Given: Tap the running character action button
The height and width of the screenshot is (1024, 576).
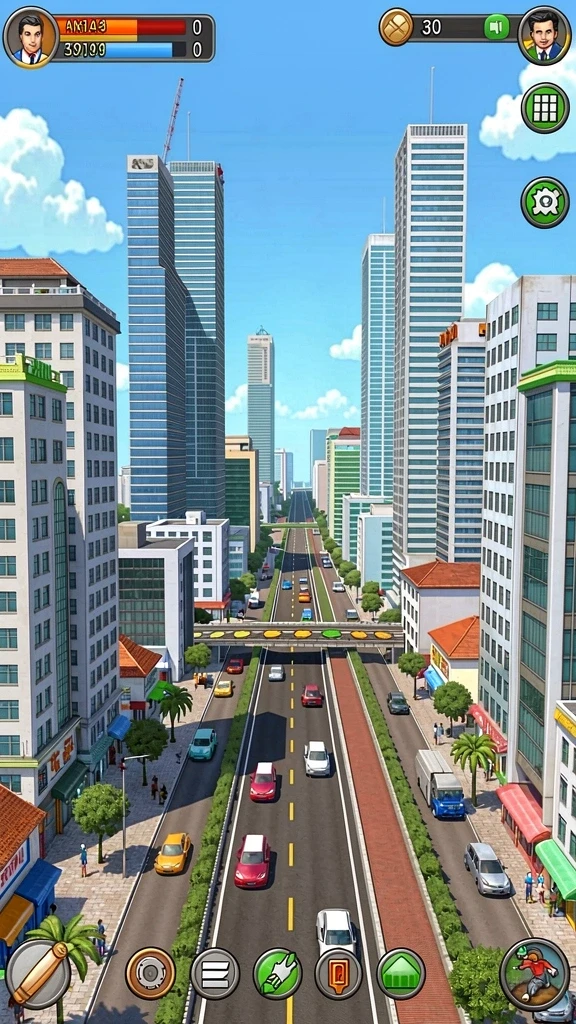Looking at the screenshot, I should click(535, 974).
